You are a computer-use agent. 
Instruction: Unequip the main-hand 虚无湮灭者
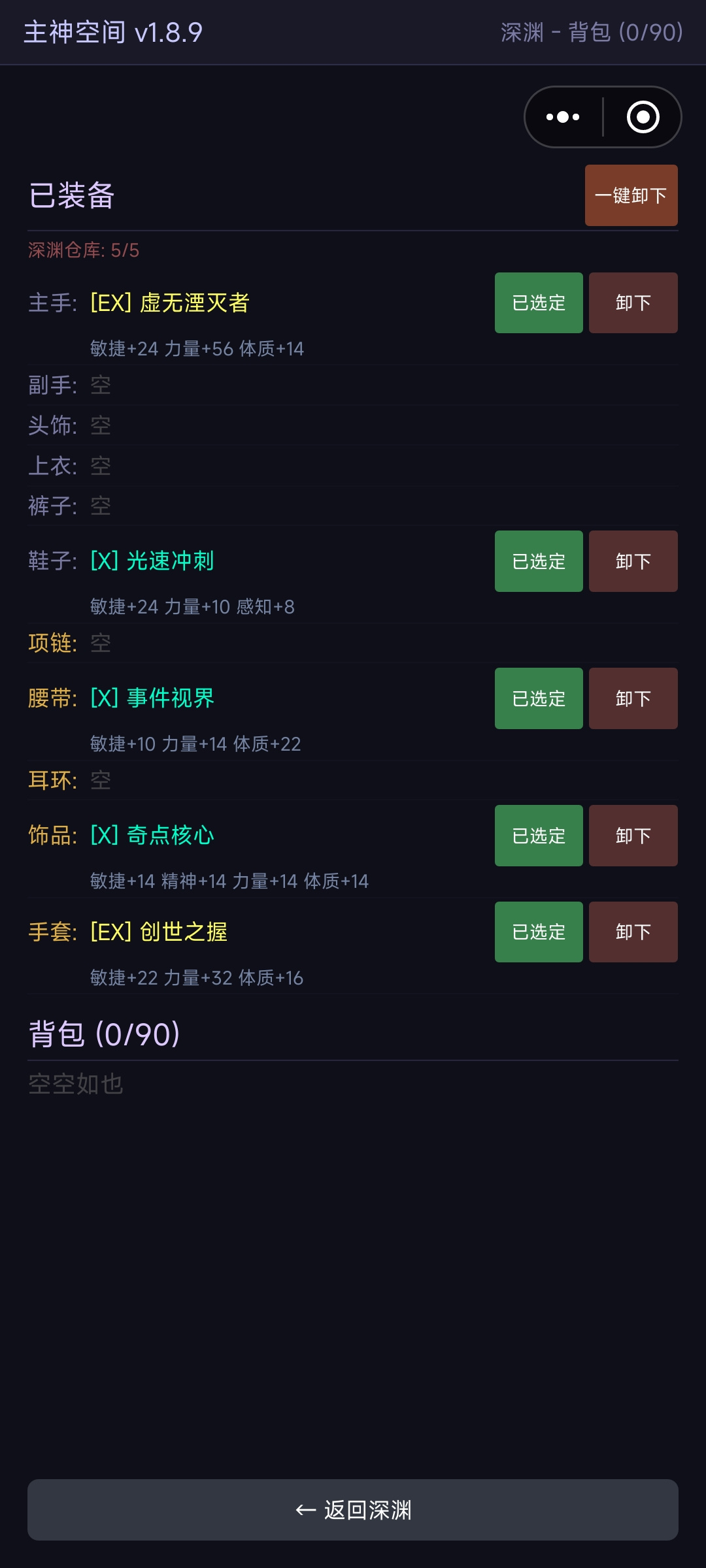633,303
